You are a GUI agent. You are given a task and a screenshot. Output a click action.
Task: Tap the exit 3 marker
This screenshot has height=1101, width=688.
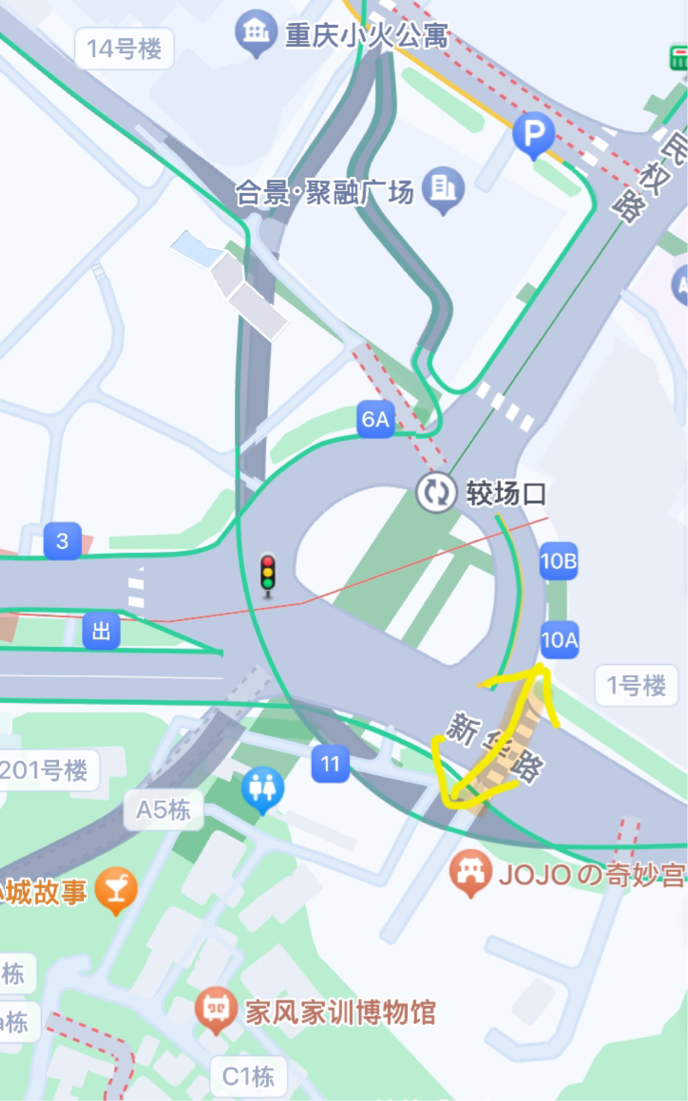[x=62, y=542]
